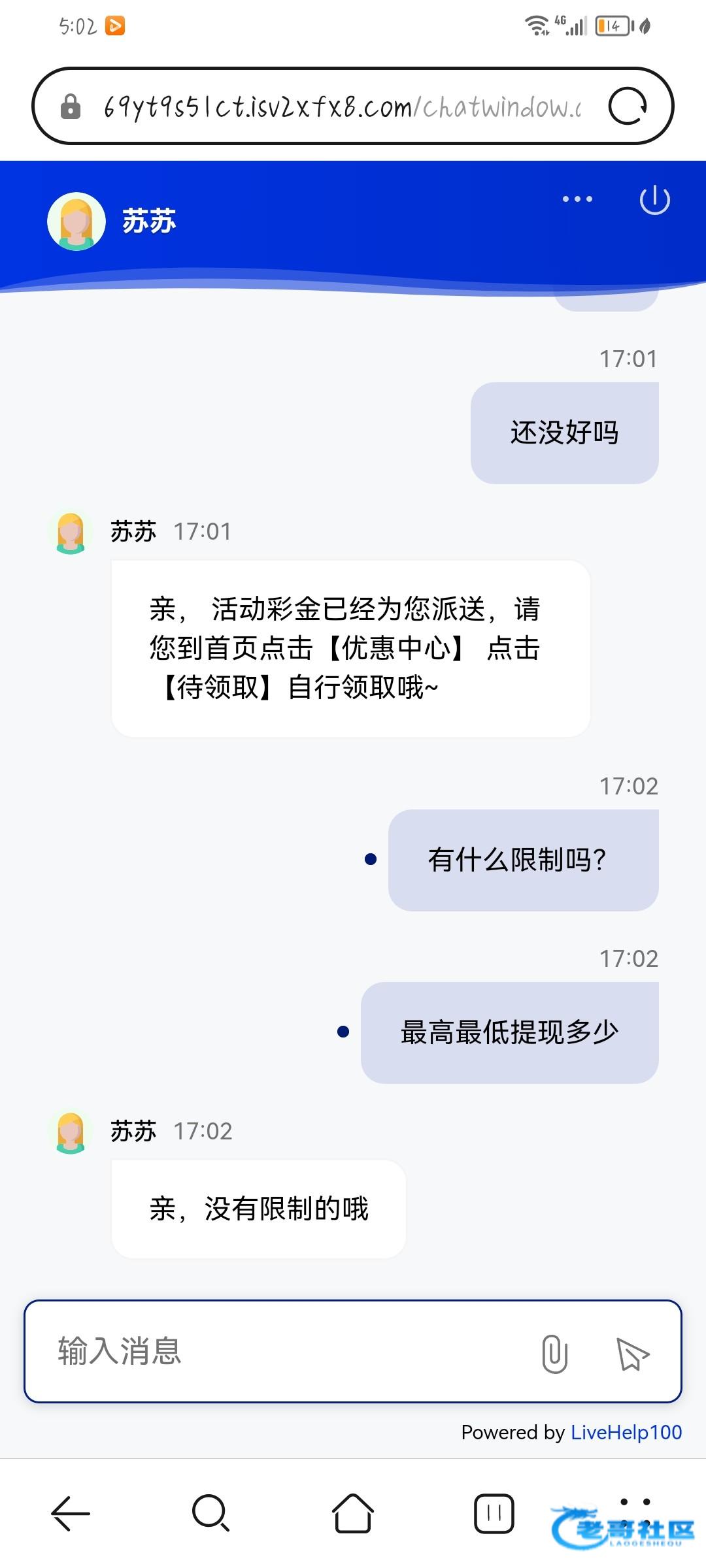Go to the browser home page
The image size is (706, 1568).
353,1513
